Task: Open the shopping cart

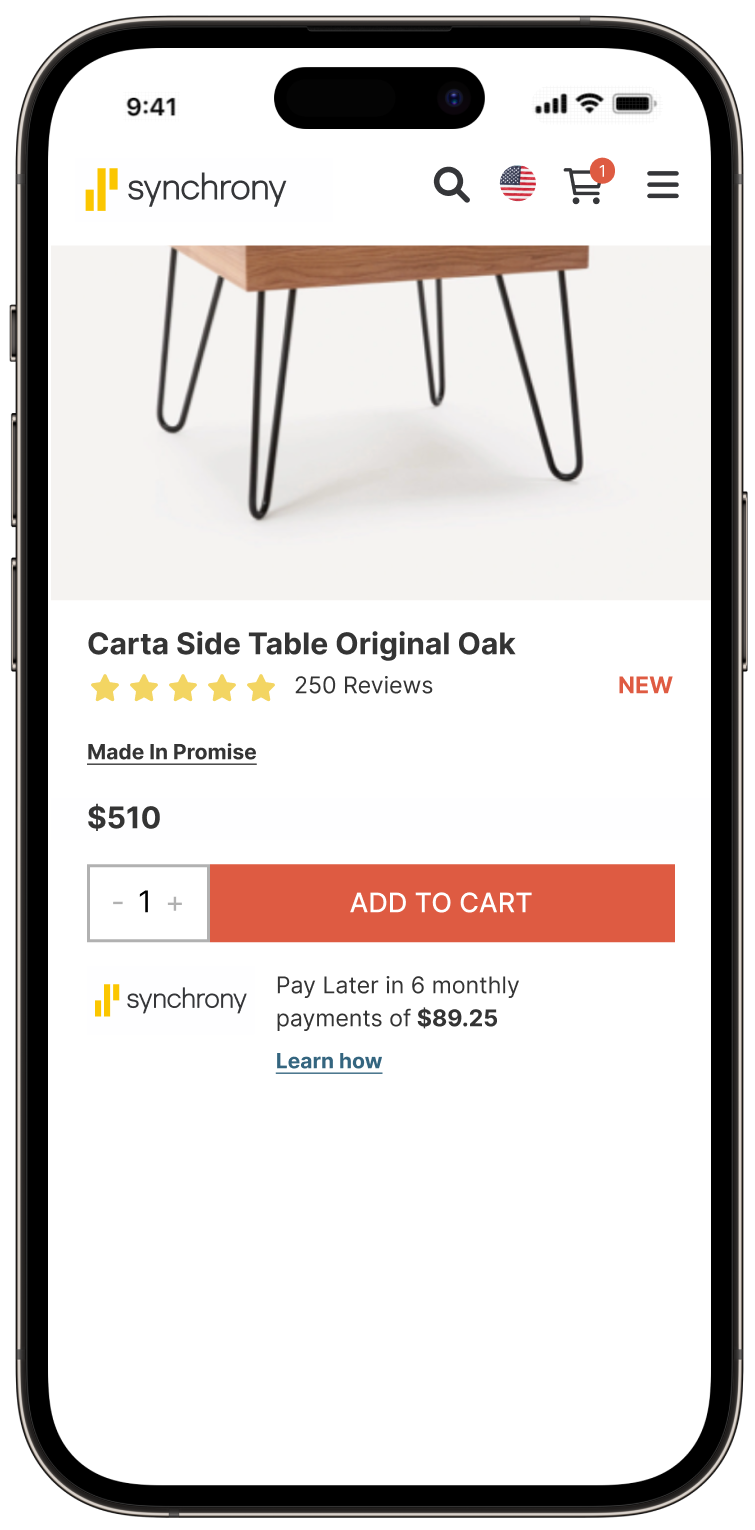Action: point(586,185)
